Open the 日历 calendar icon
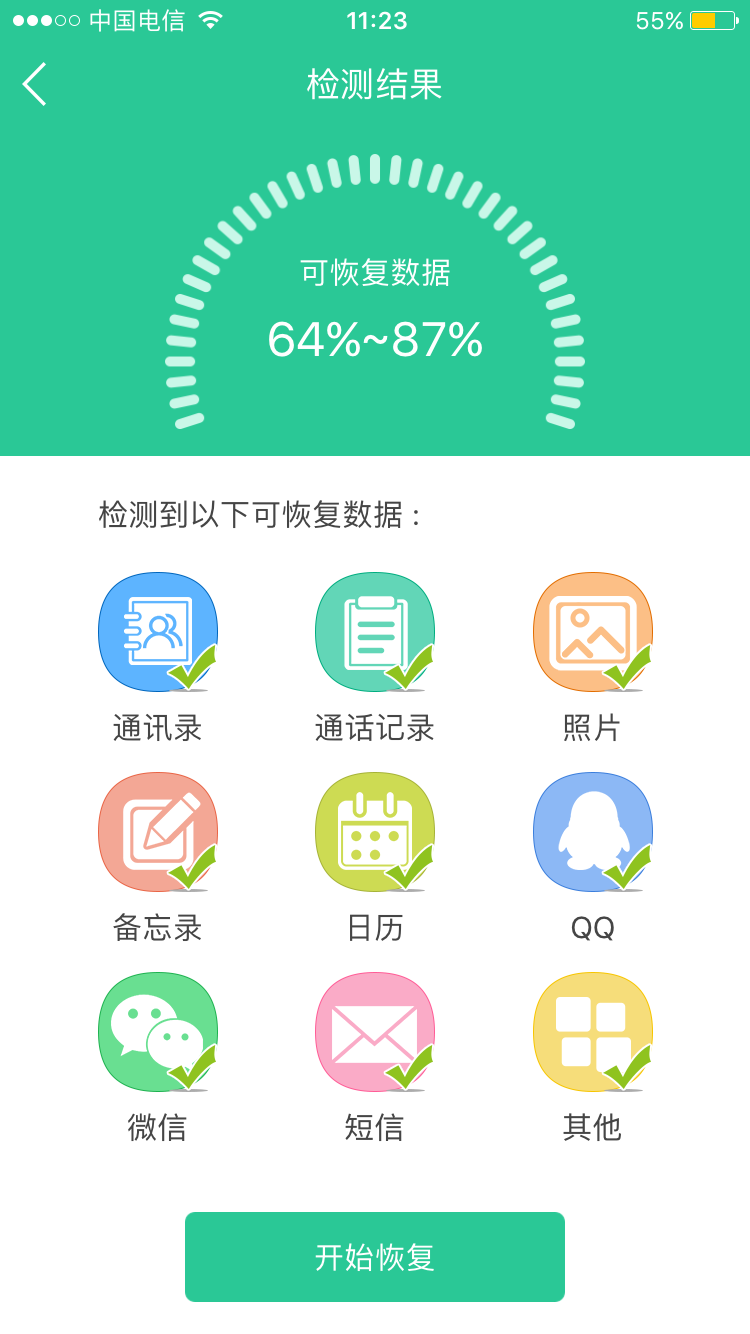The height and width of the screenshot is (1334, 750). click(x=375, y=831)
